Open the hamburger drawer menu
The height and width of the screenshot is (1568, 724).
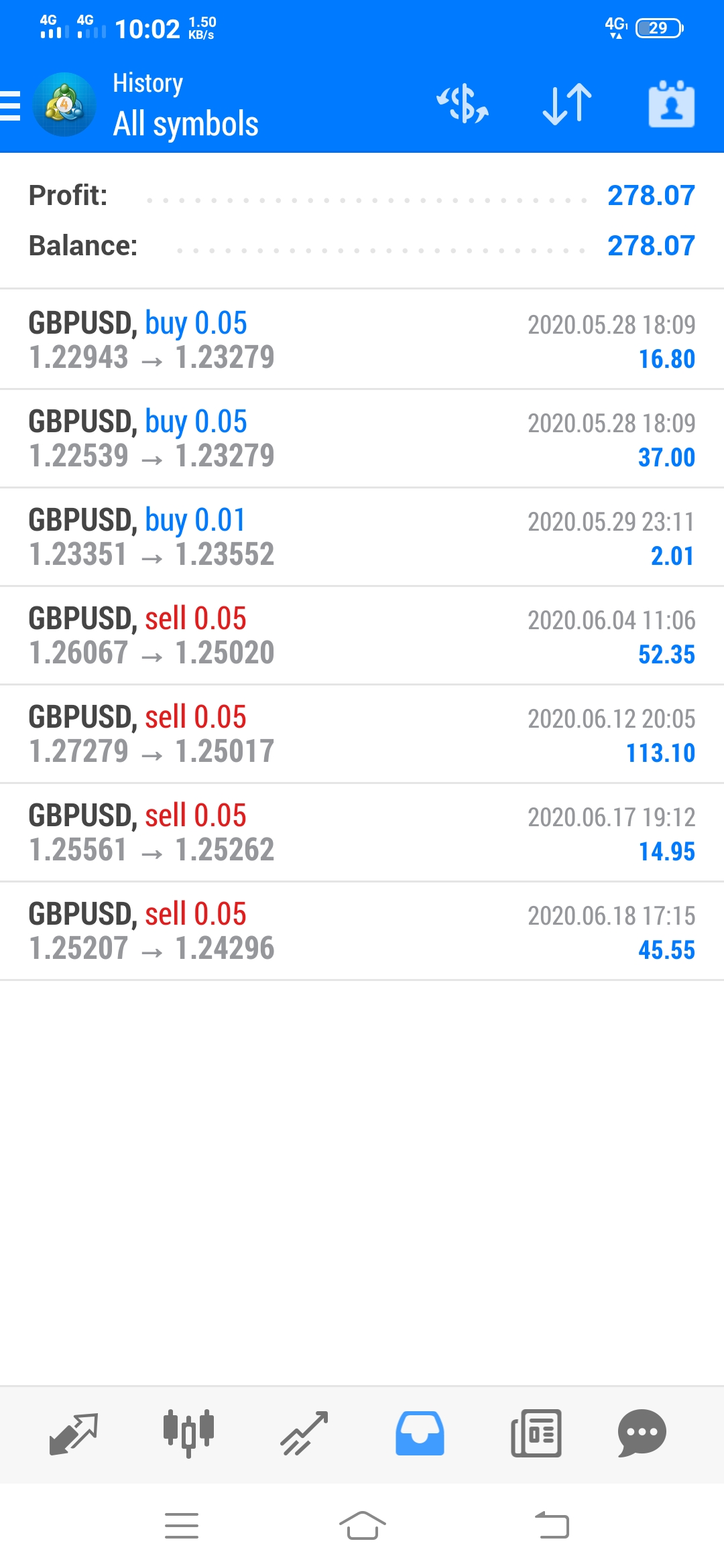pos(10,105)
